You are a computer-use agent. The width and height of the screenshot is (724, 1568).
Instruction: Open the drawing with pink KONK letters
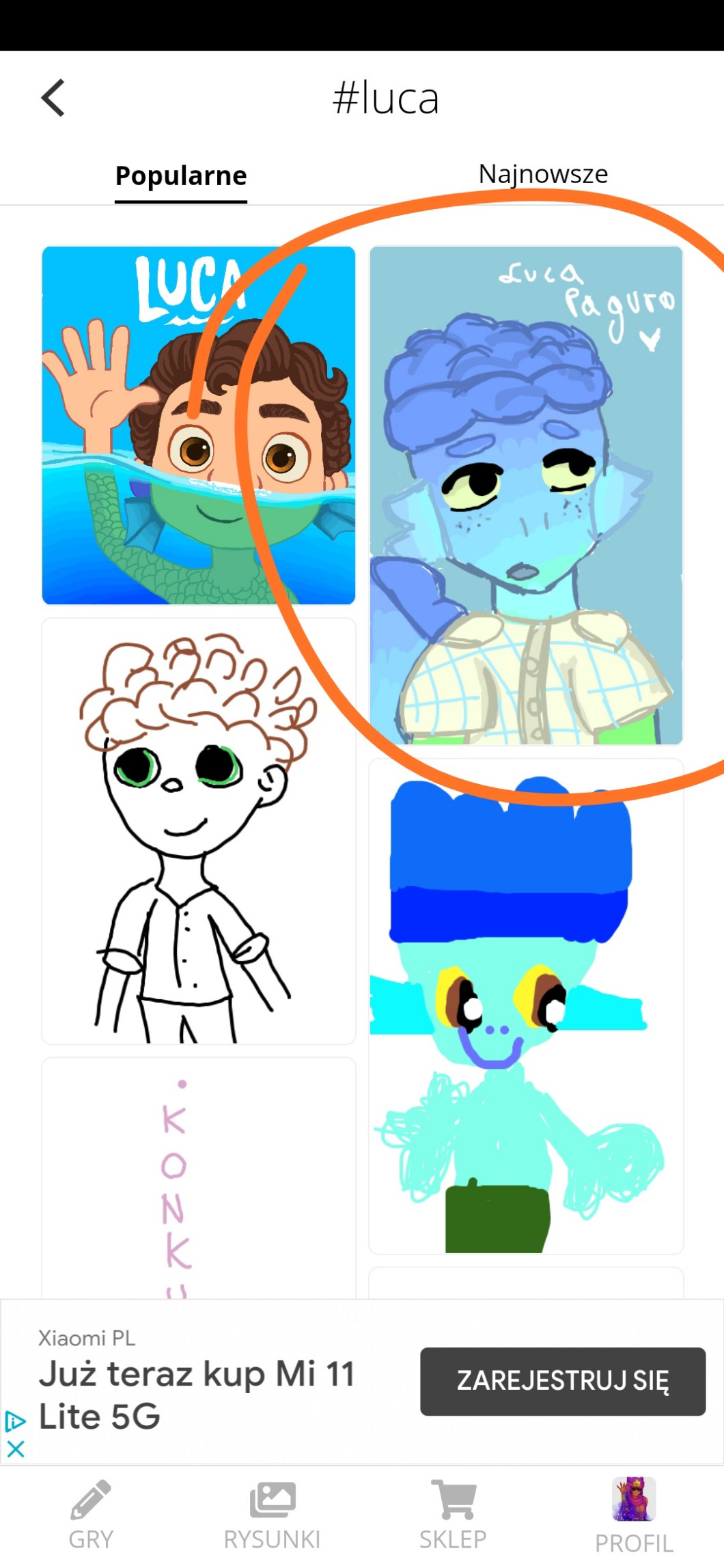pyautogui.click(x=198, y=1177)
